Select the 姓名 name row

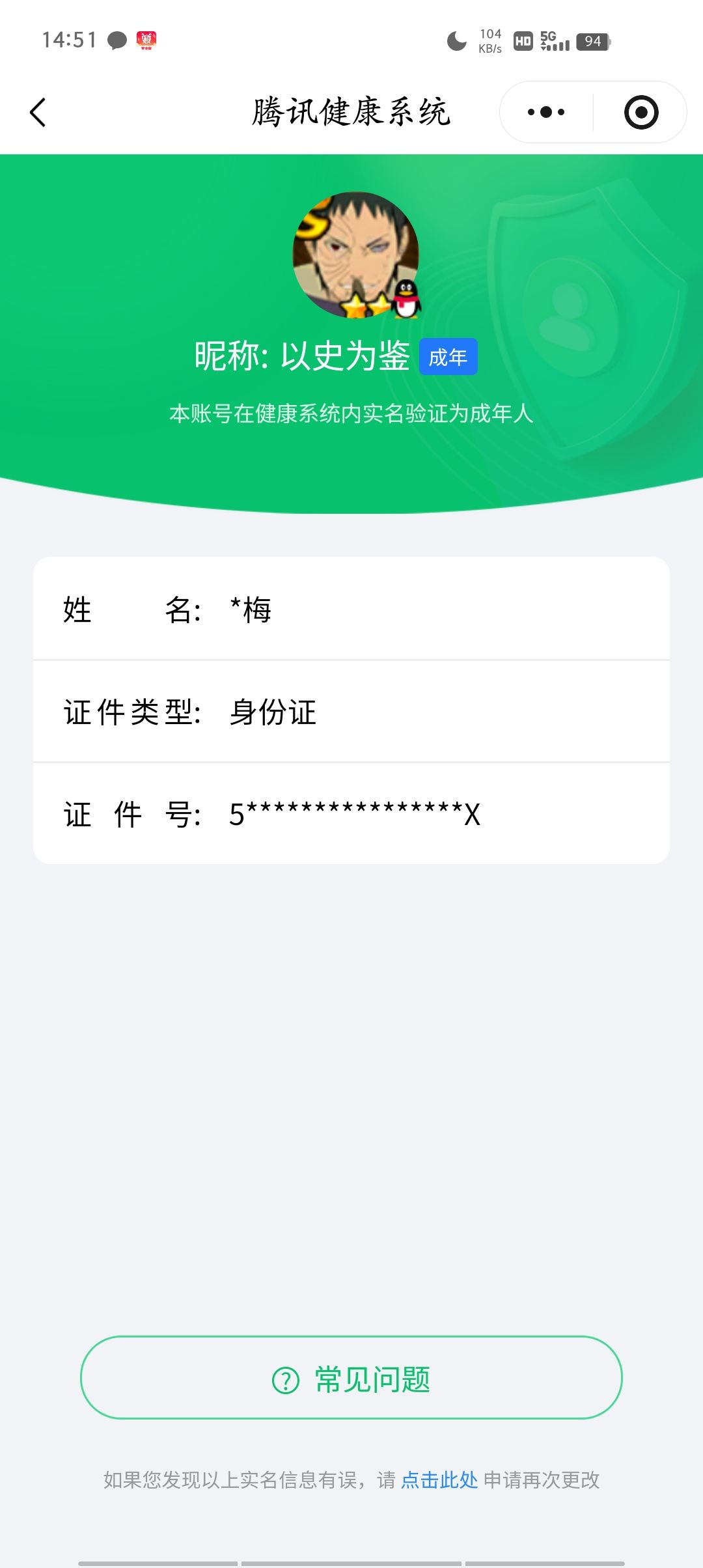click(351, 611)
